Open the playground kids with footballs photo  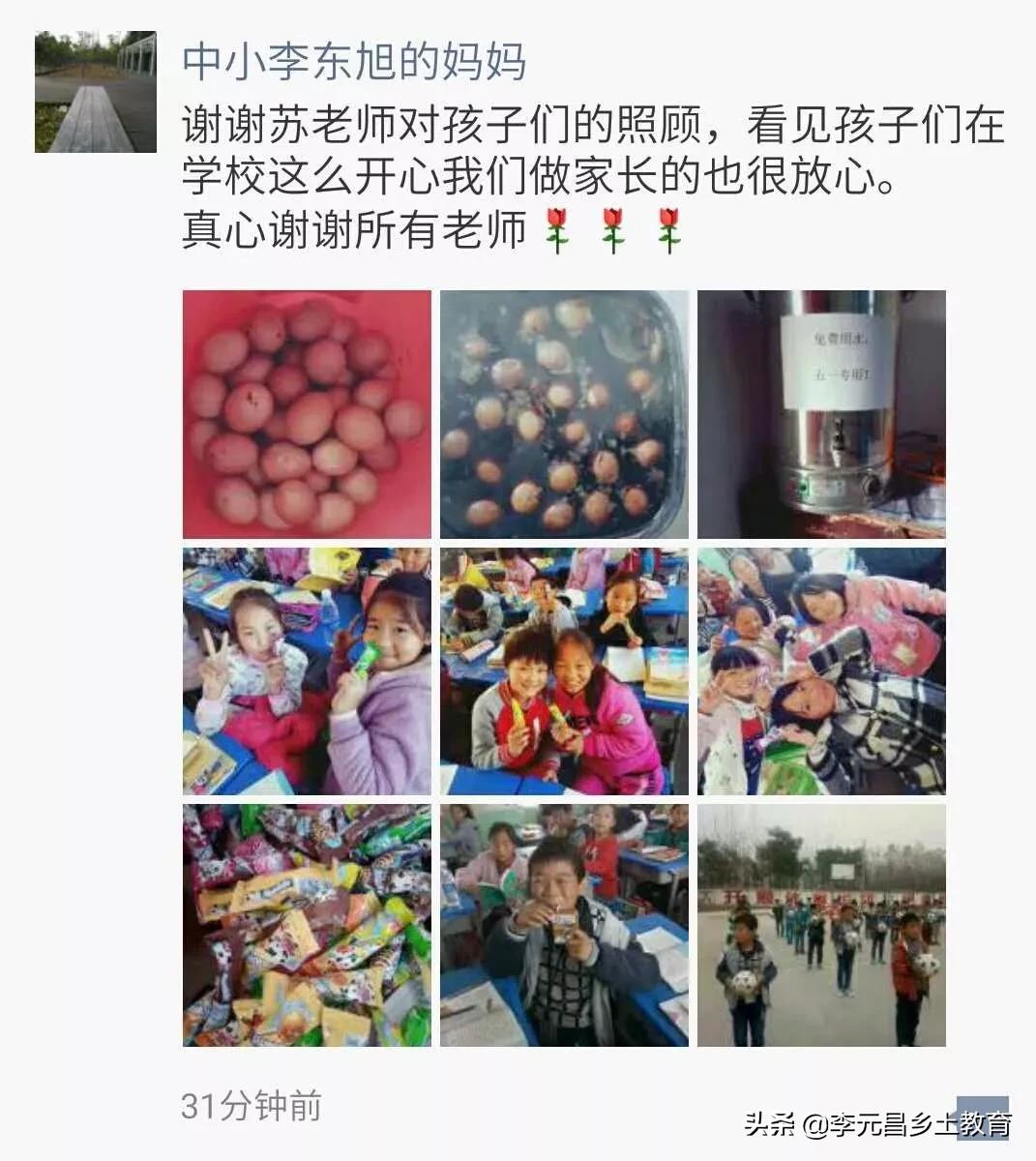click(821, 925)
